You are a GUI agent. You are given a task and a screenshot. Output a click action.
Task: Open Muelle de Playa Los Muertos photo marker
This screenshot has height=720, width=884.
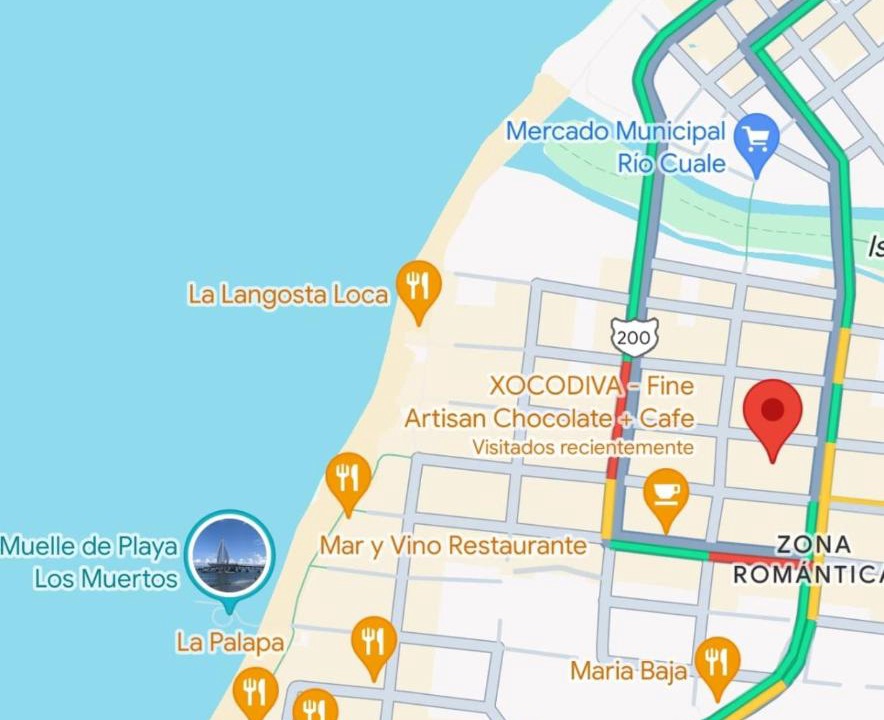click(230, 553)
